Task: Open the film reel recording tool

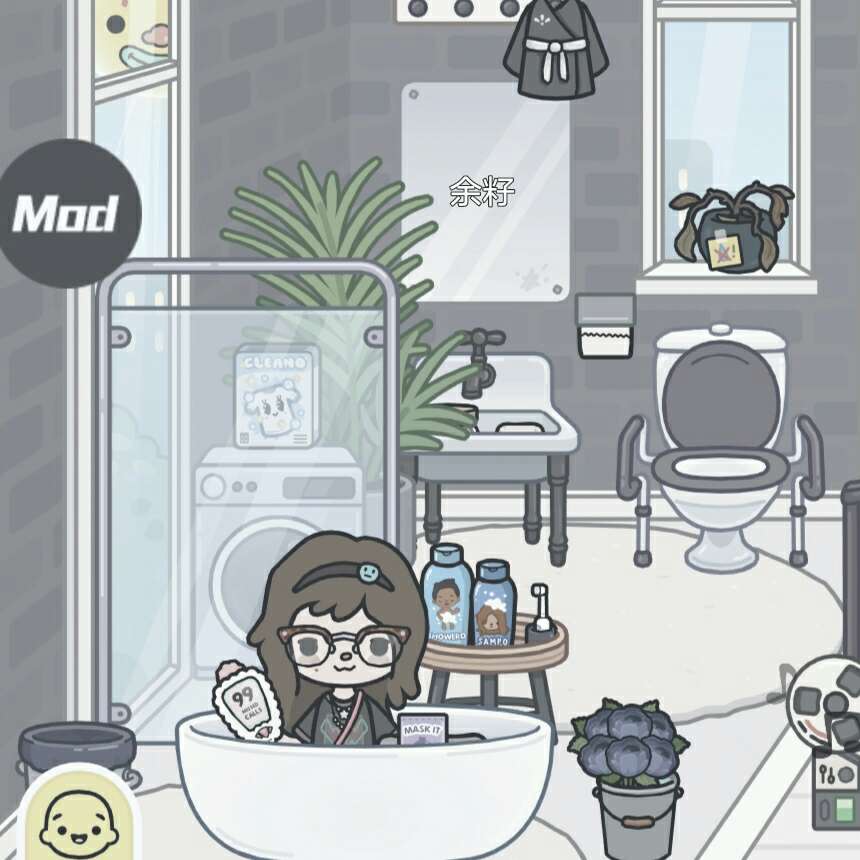Action: coord(828,701)
